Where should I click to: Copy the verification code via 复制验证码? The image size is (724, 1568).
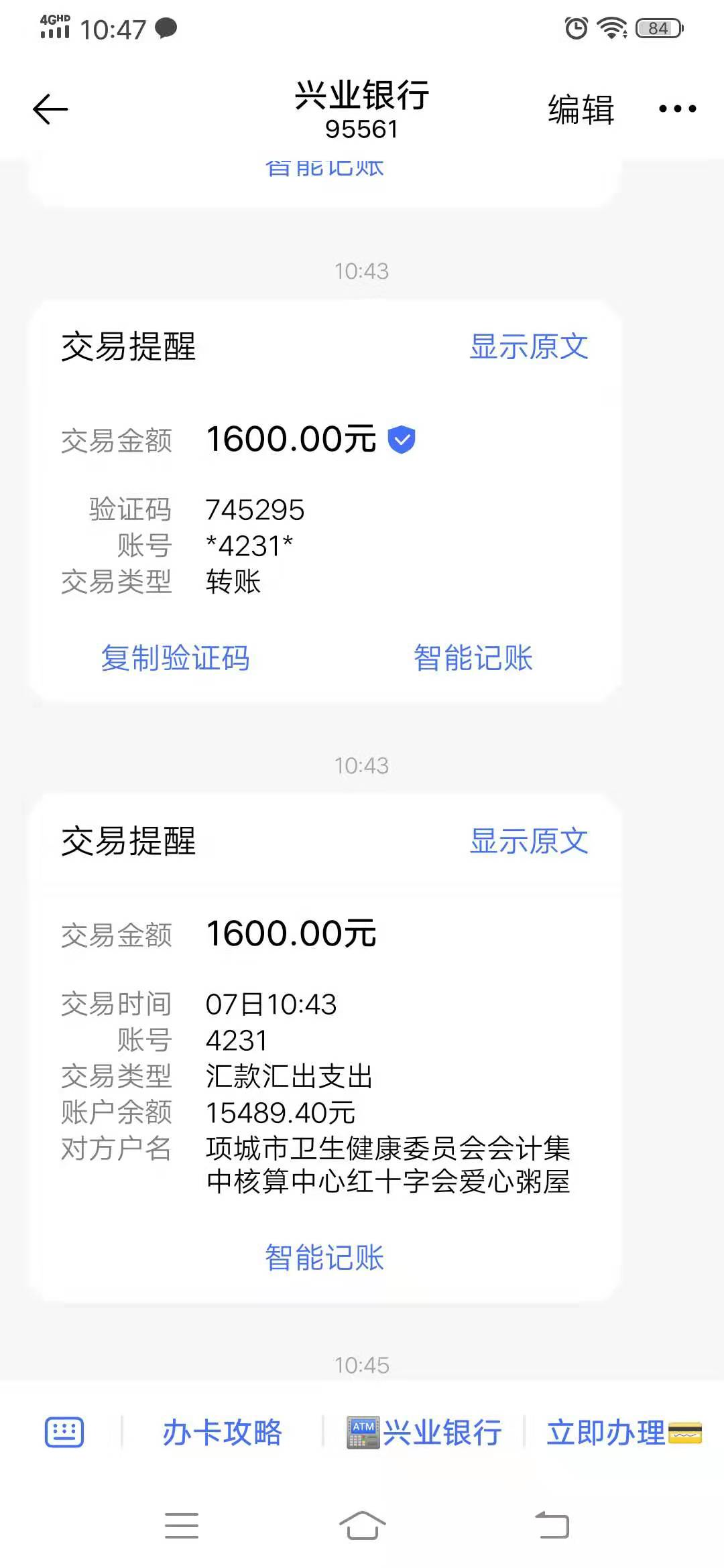tap(176, 657)
